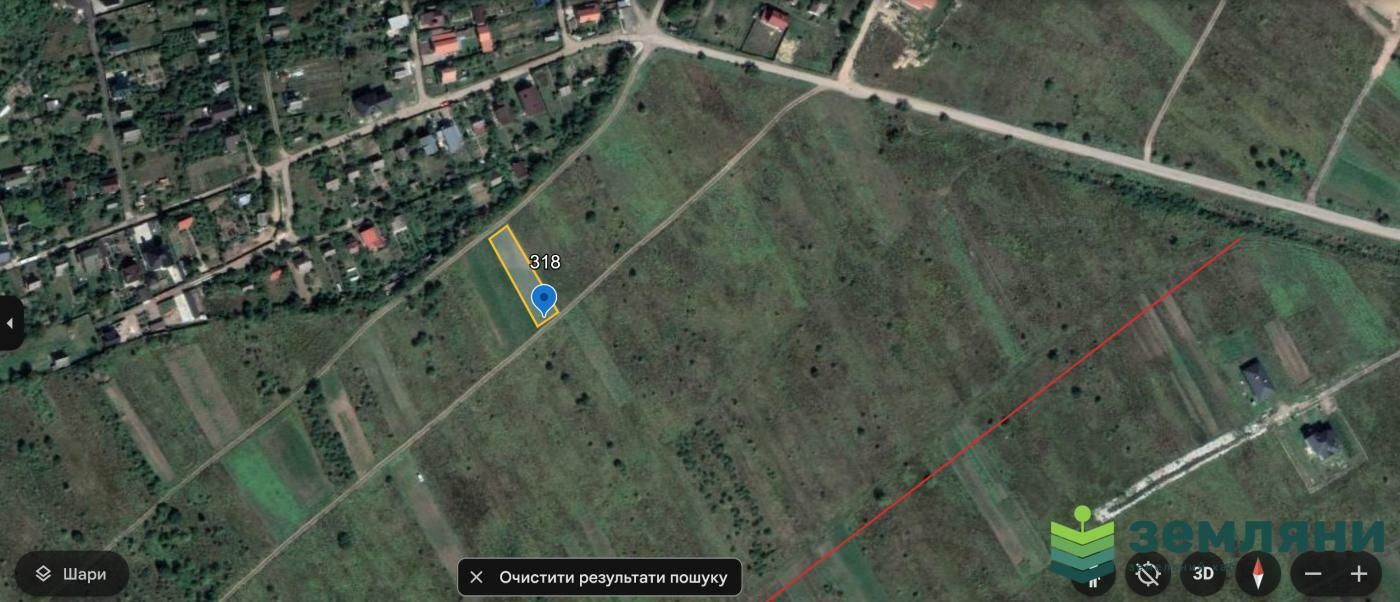The height and width of the screenshot is (602, 1400).
Task: Tap the blue location pin on plot 318
Action: pos(543,298)
